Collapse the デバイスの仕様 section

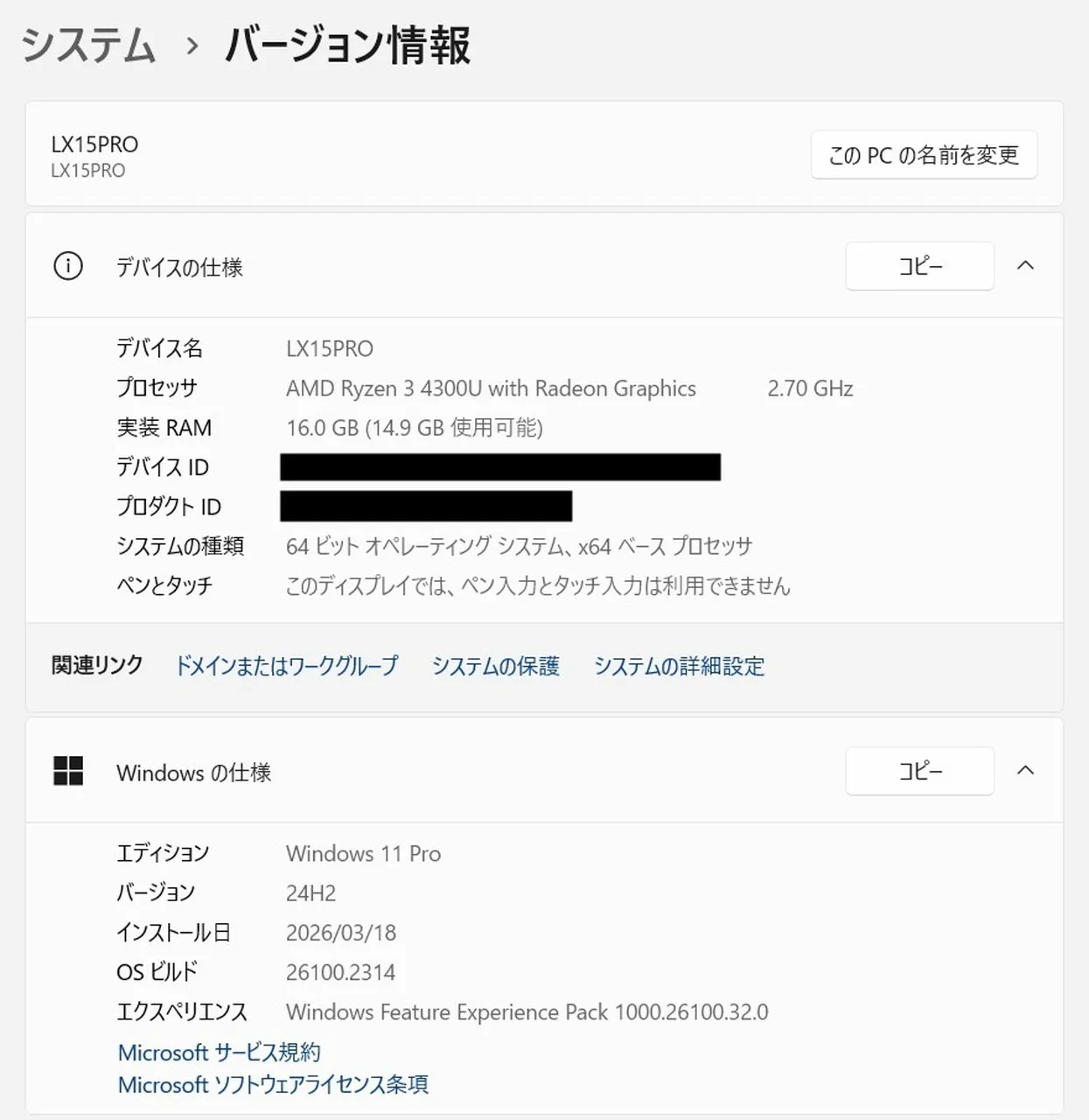tap(1026, 266)
